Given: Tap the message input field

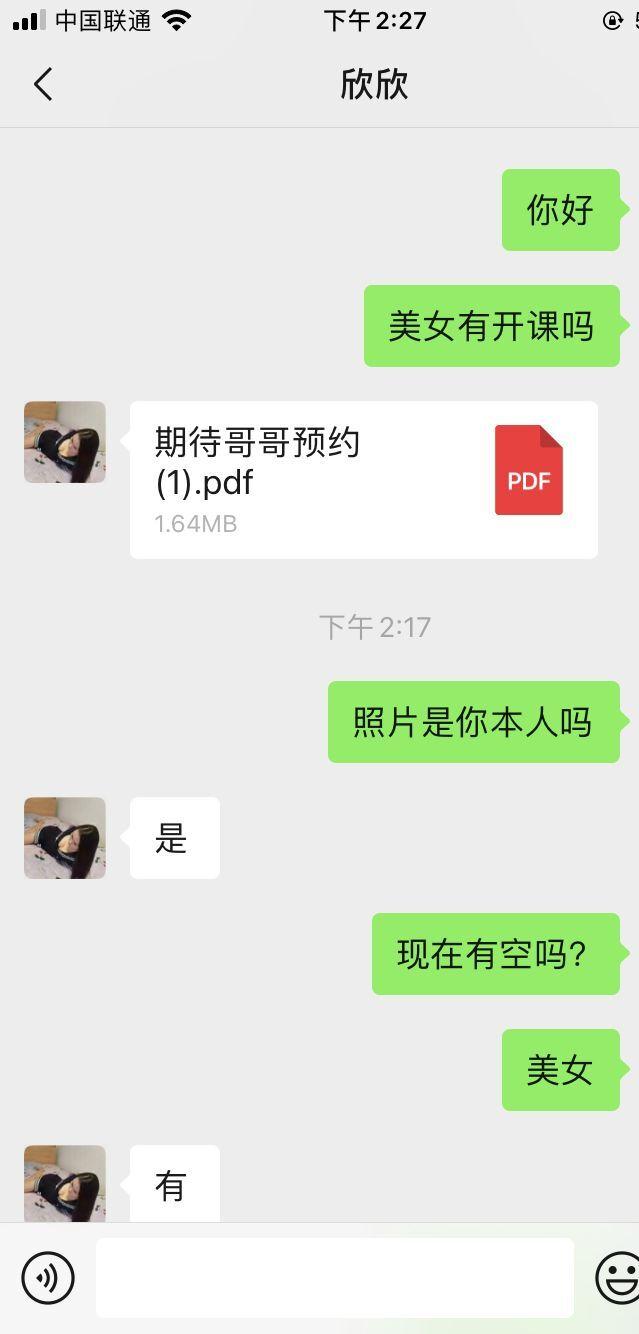Looking at the screenshot, I should [x=334, y=1277].
